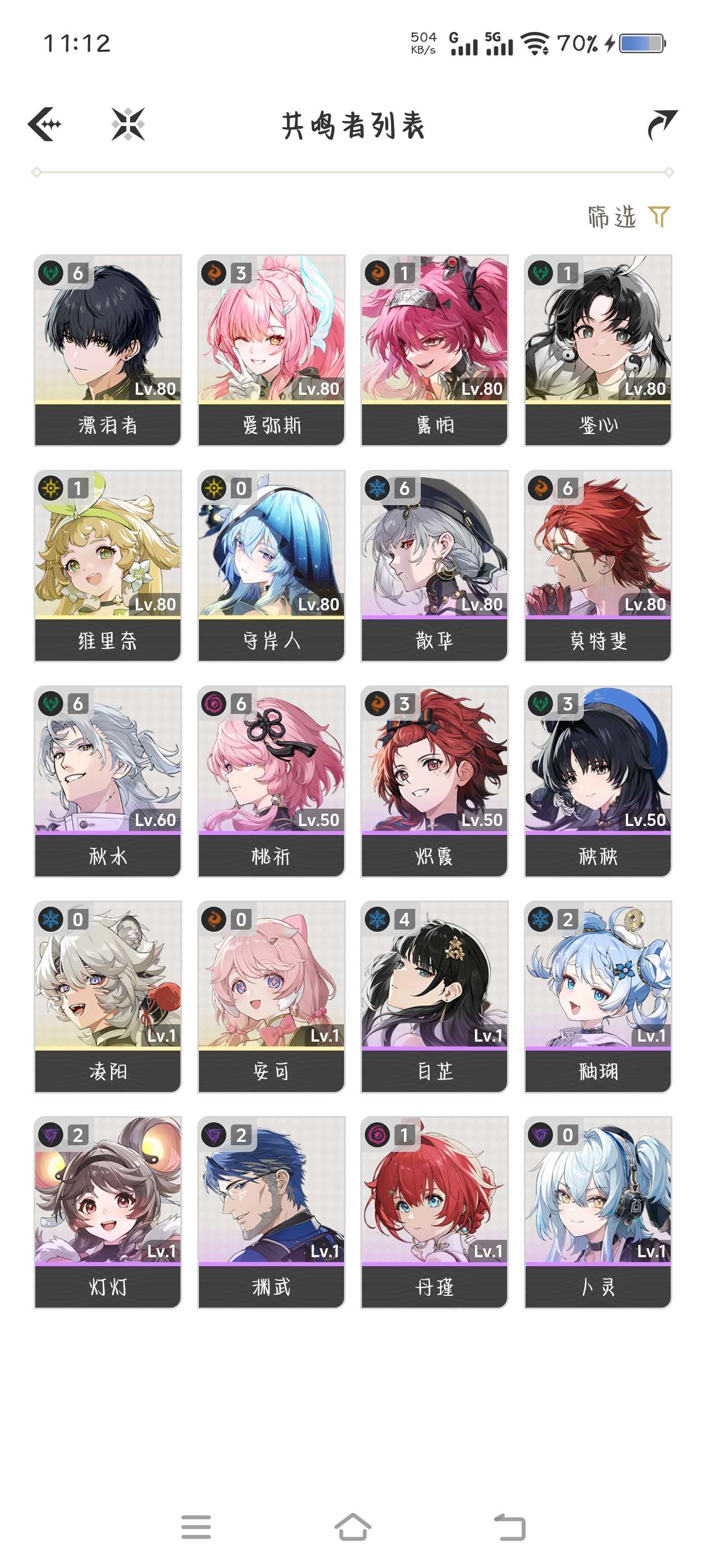Screen dimensions: 706x1568
Task: View the 炽霞 card
Action: [x=434, y=781]
